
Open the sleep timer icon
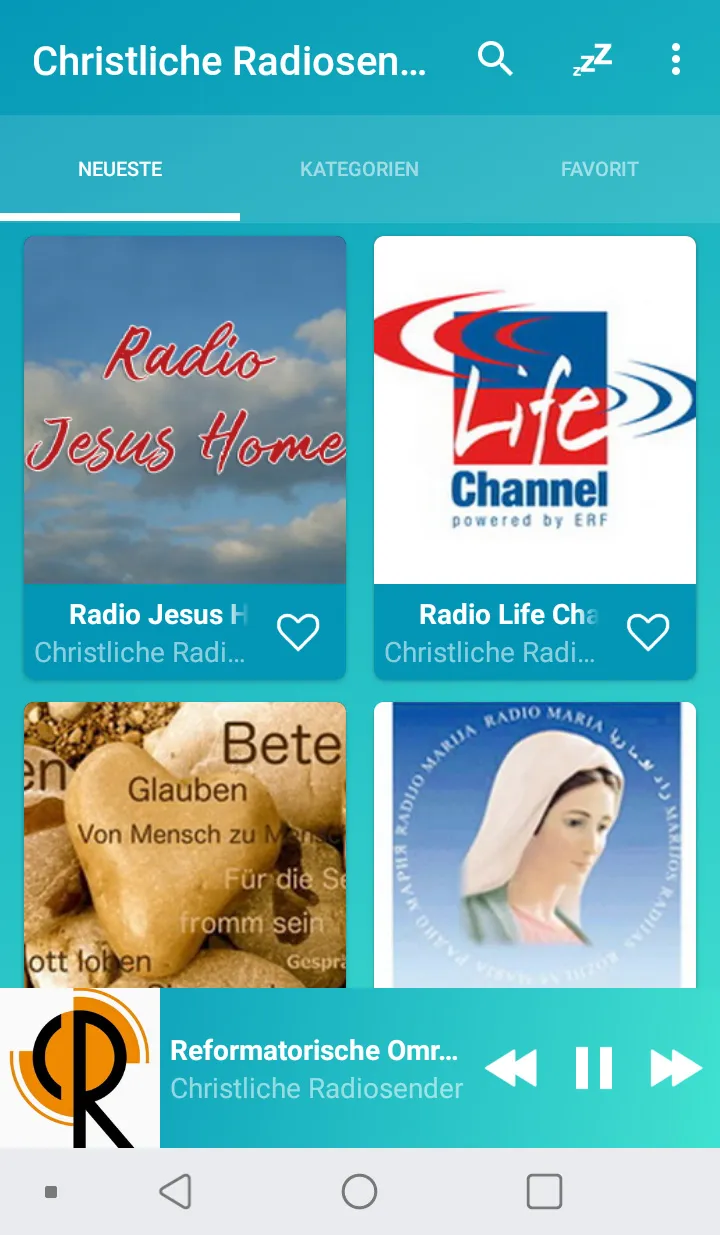coord(592,60)
